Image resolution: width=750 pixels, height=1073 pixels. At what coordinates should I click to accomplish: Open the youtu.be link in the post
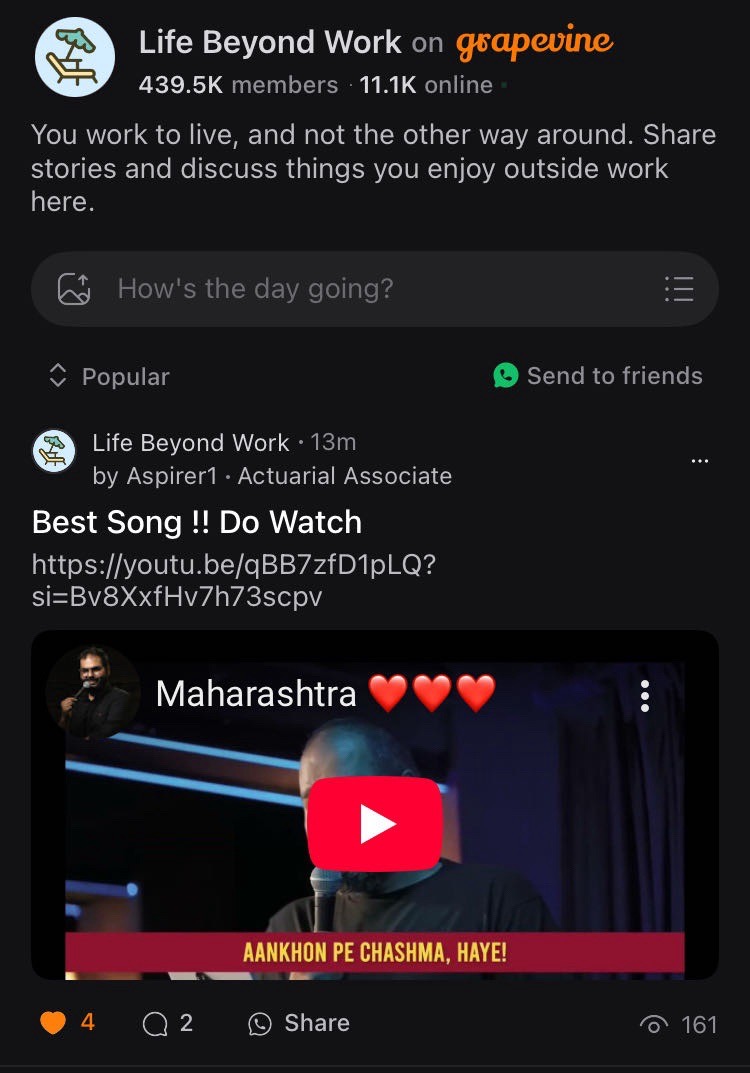pyautogui.click(x=233, y=580)
